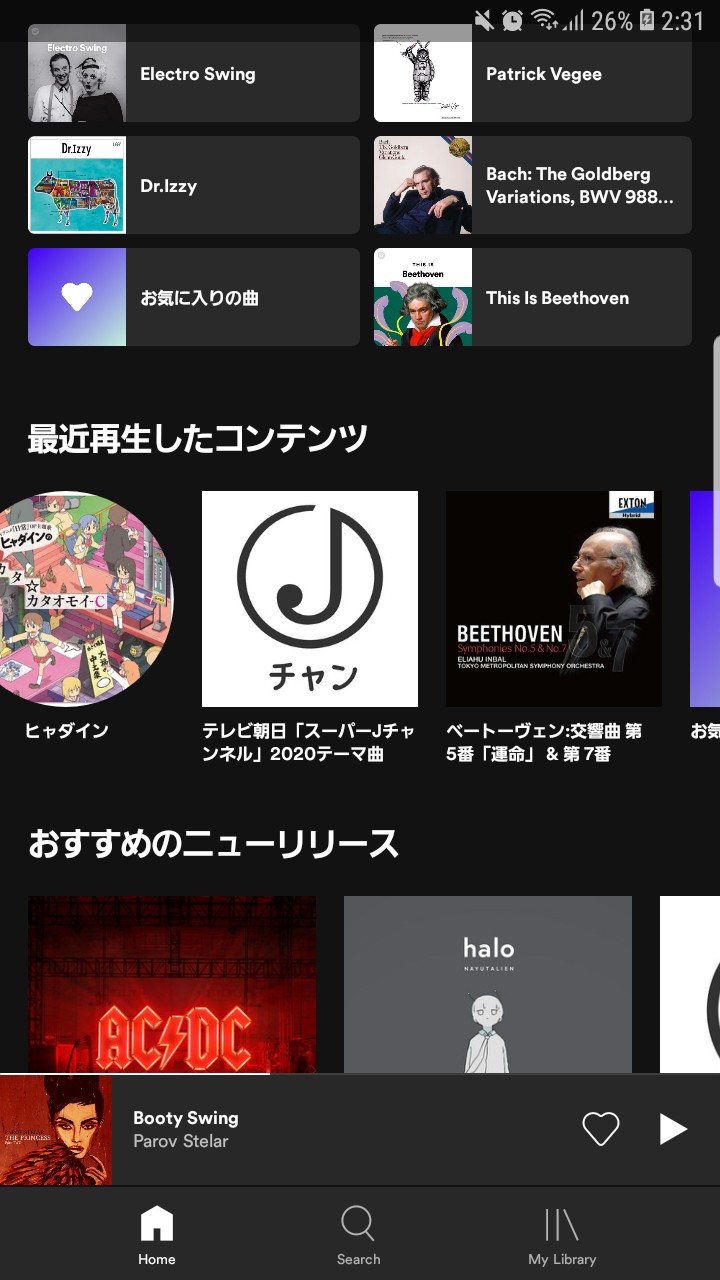Open Bach: The Goldberg Variations tile
Image resolution: width=720 pixels, height=1280 pixels.
click(533, 185)
